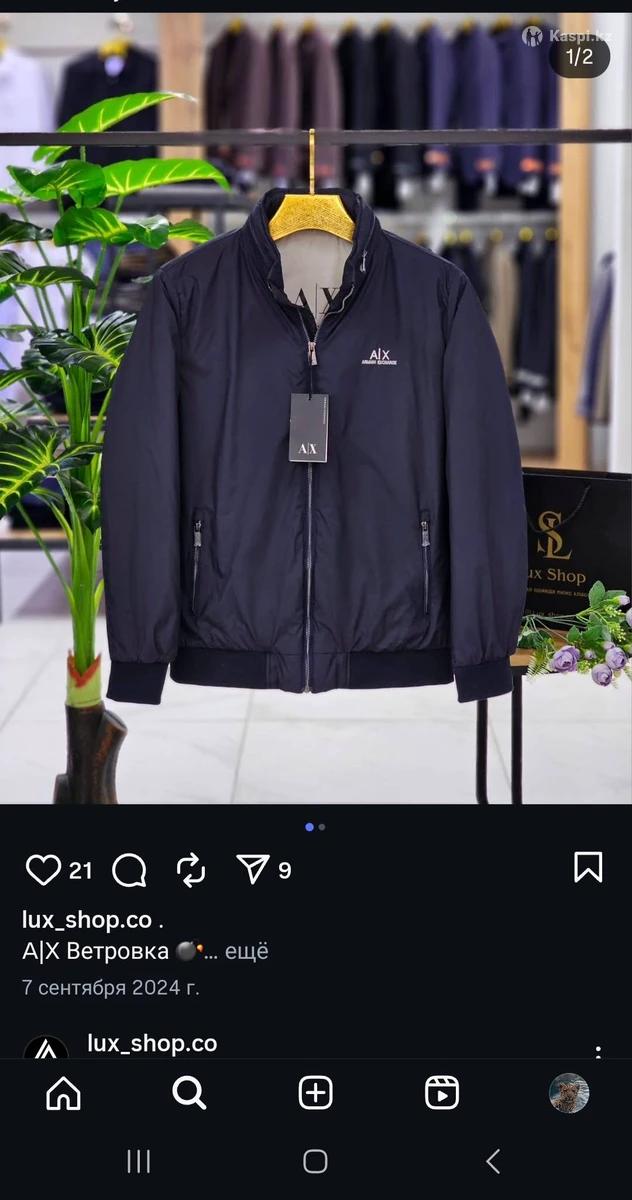Open my profile tab
The width and height of the screenshot is (632, 1200).
click(569, 1093)
